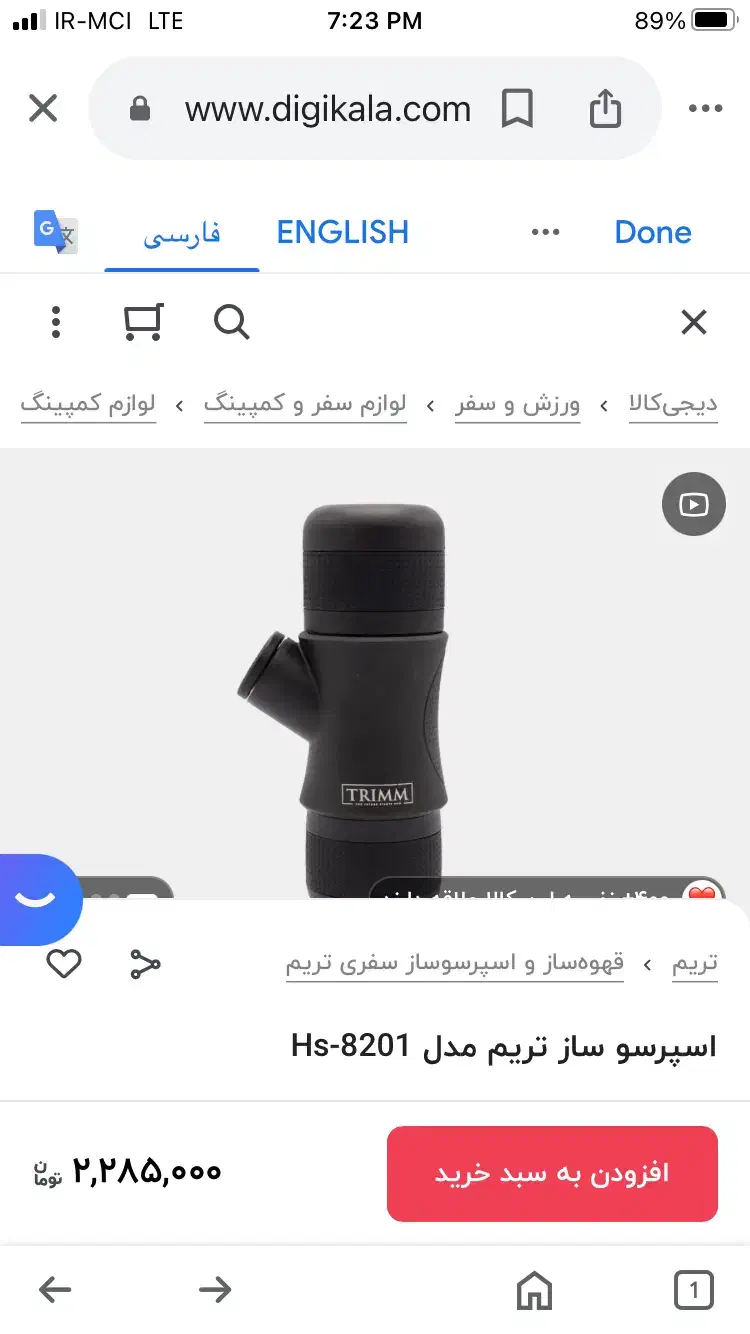The width and height of the screenshot is (750, 1334).
Task: Open the لوازم سفر و کمپینگ category
Action: (x=305, y=404)
